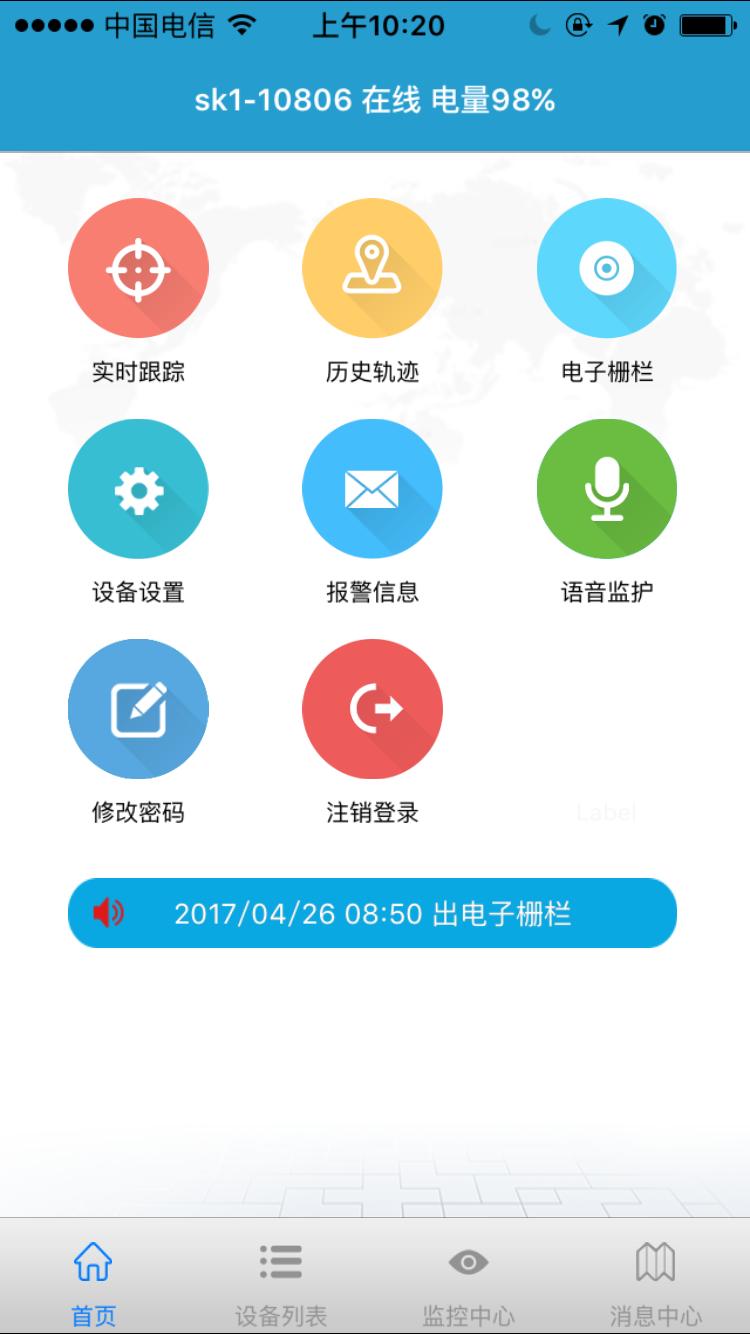The image size is (750, 1334).
Task: Switch to the 消息中心 tab
Action: 656,1280
